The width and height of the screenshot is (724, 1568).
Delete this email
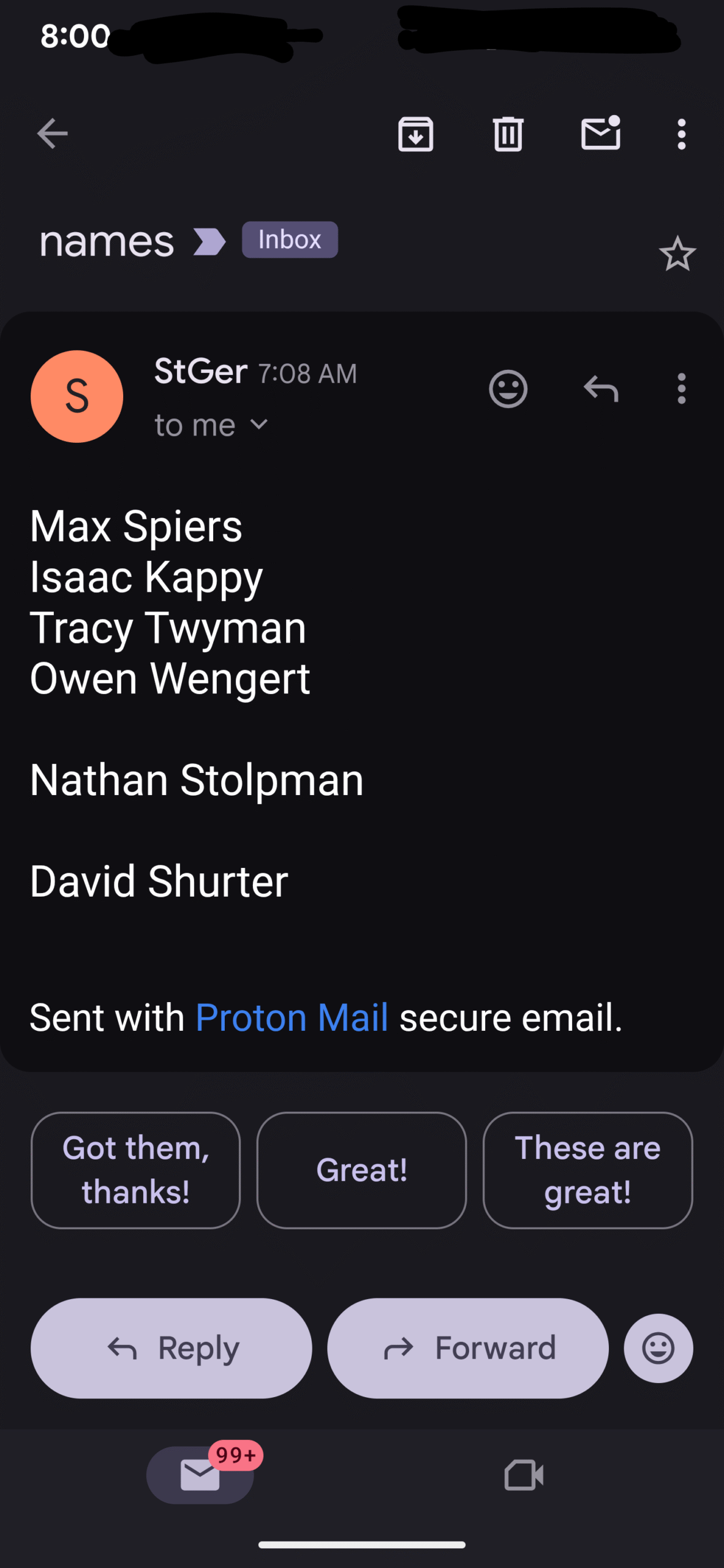[508, 134]
